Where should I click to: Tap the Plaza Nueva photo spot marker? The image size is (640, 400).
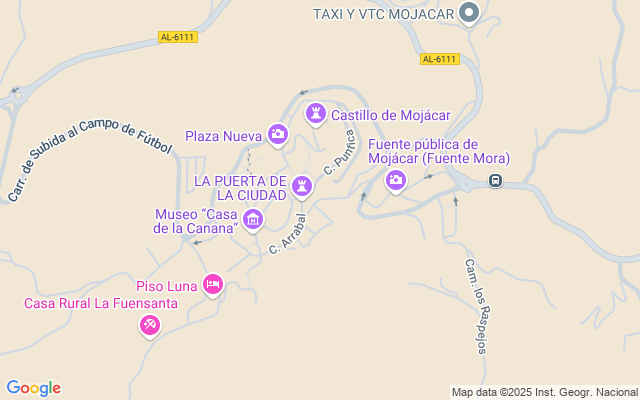(x=278, y=134)
